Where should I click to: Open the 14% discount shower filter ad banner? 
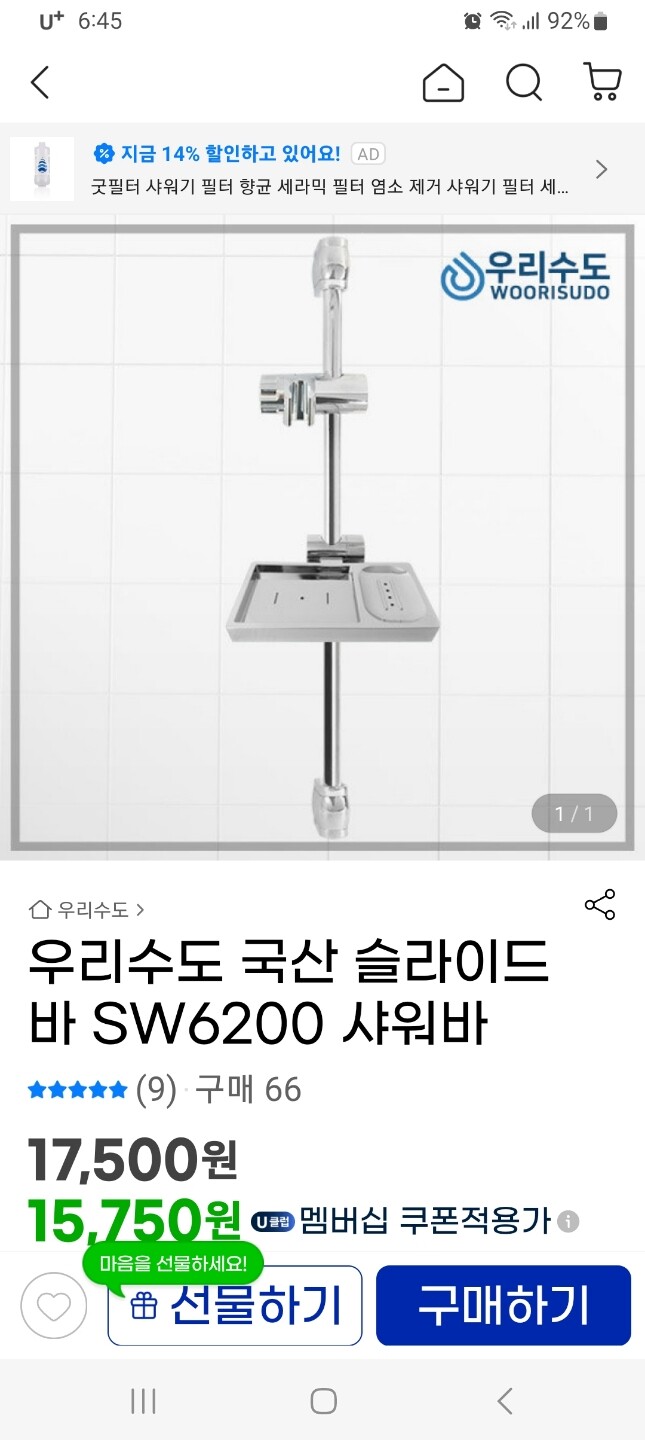(322, 169)
